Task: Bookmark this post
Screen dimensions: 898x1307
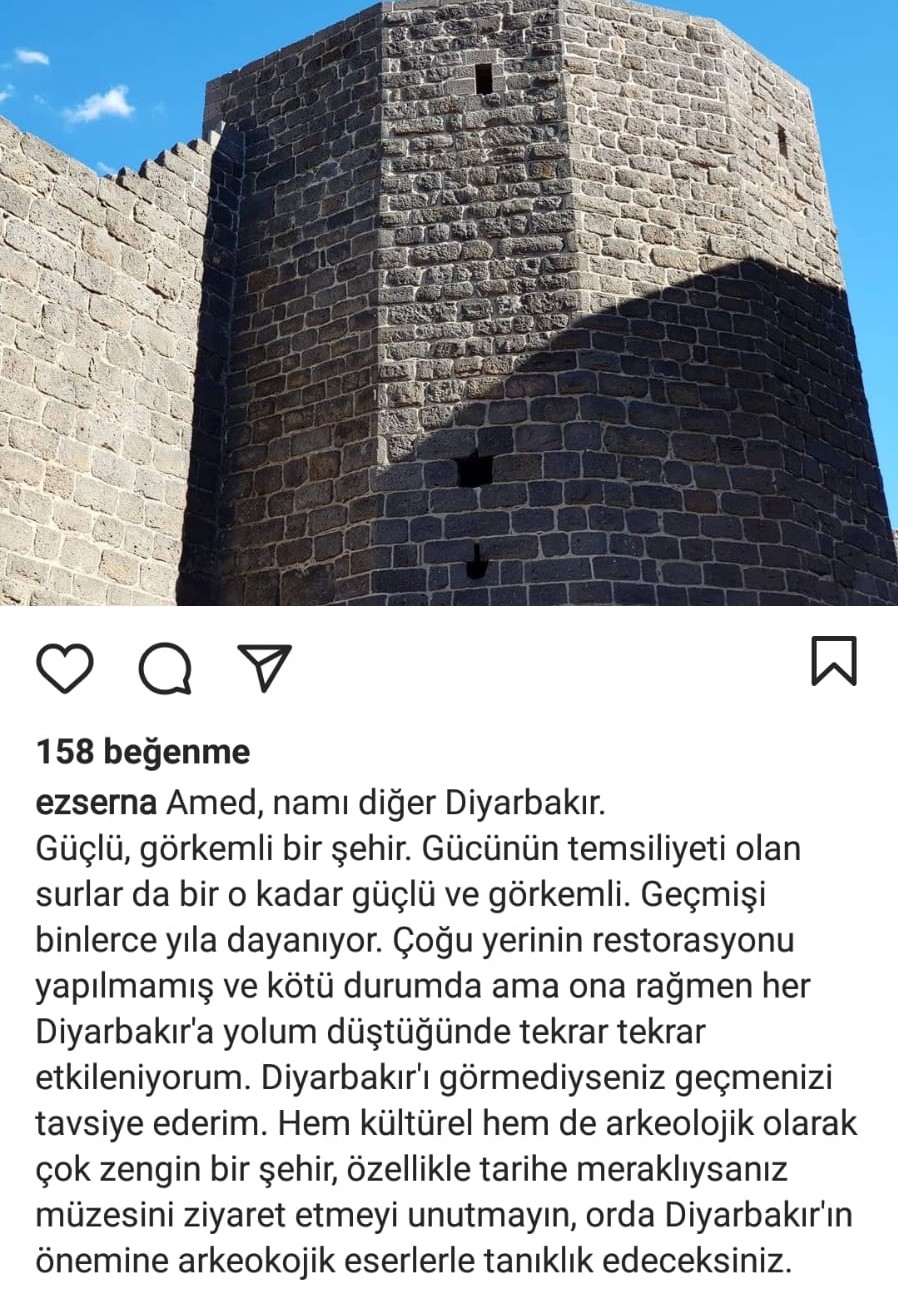Action: coord(833,661)
